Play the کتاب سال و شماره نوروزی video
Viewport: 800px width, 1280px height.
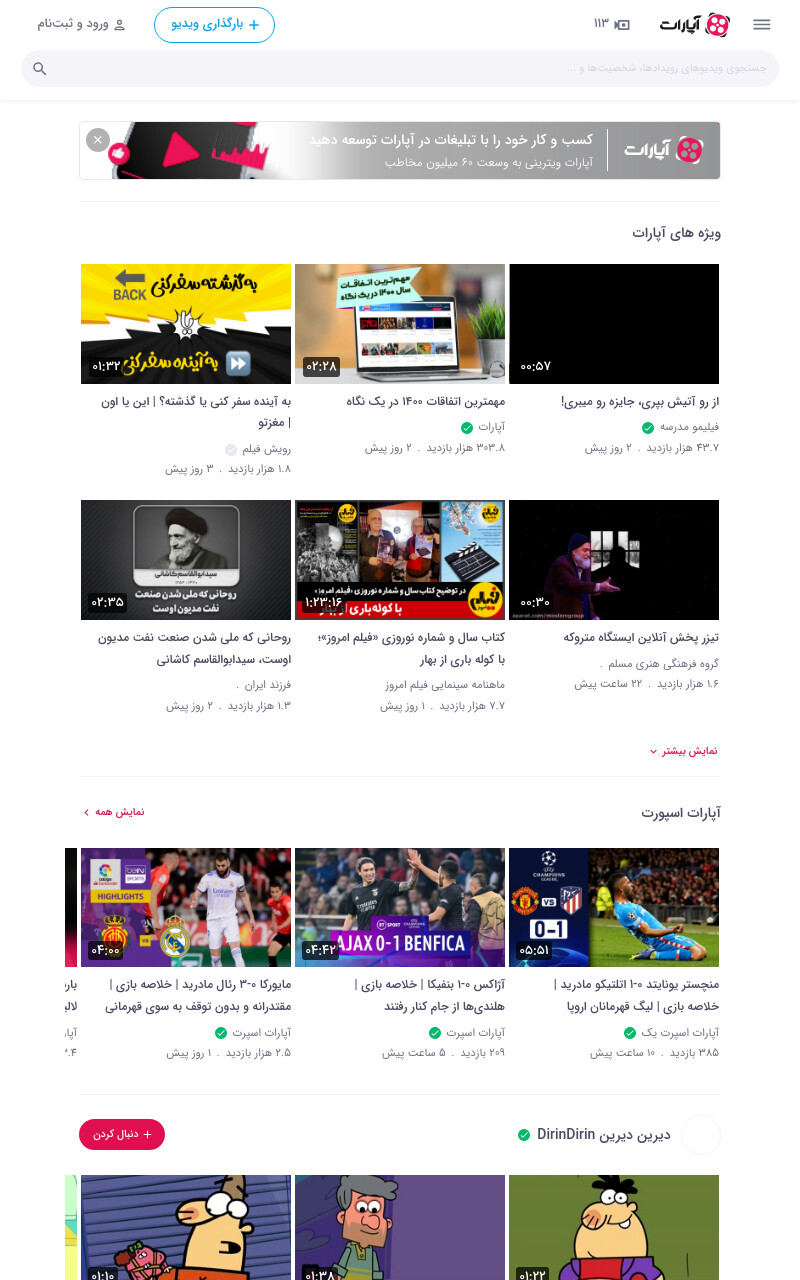(x=400, y=559)
